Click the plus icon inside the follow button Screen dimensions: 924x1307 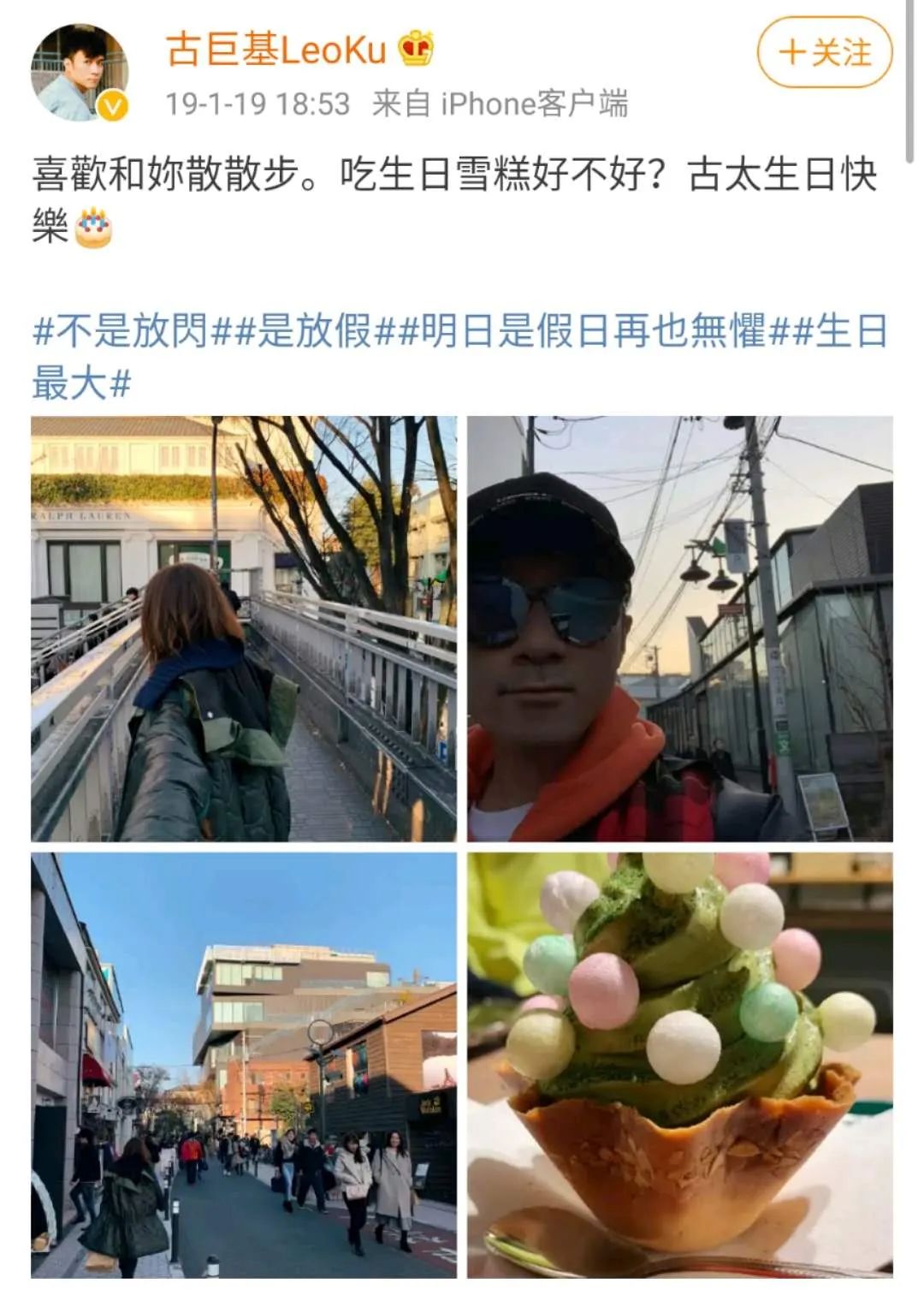[794, 53]
